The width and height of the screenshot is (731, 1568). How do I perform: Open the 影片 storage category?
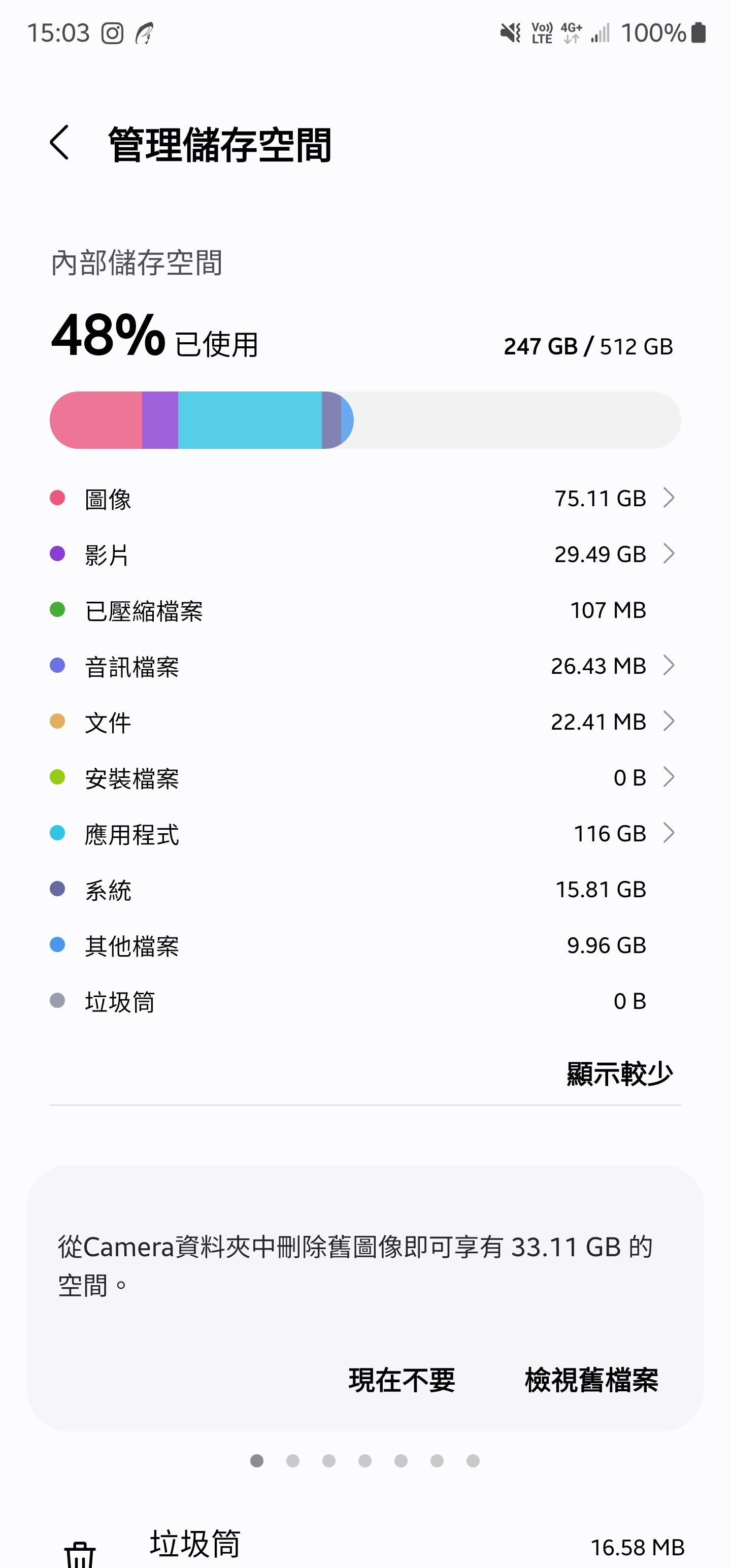coord(364,554)
